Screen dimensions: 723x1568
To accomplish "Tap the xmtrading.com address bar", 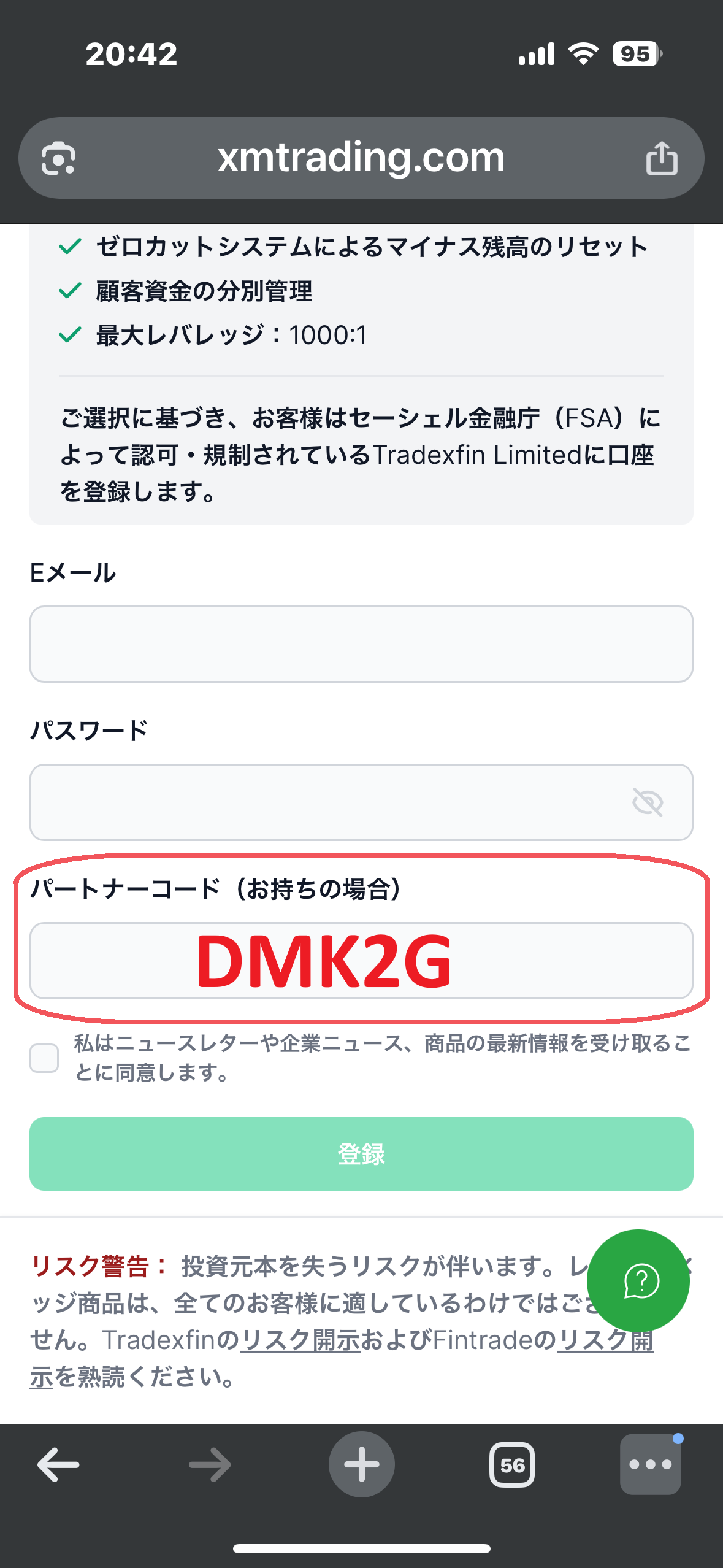I will pos(361,158).
